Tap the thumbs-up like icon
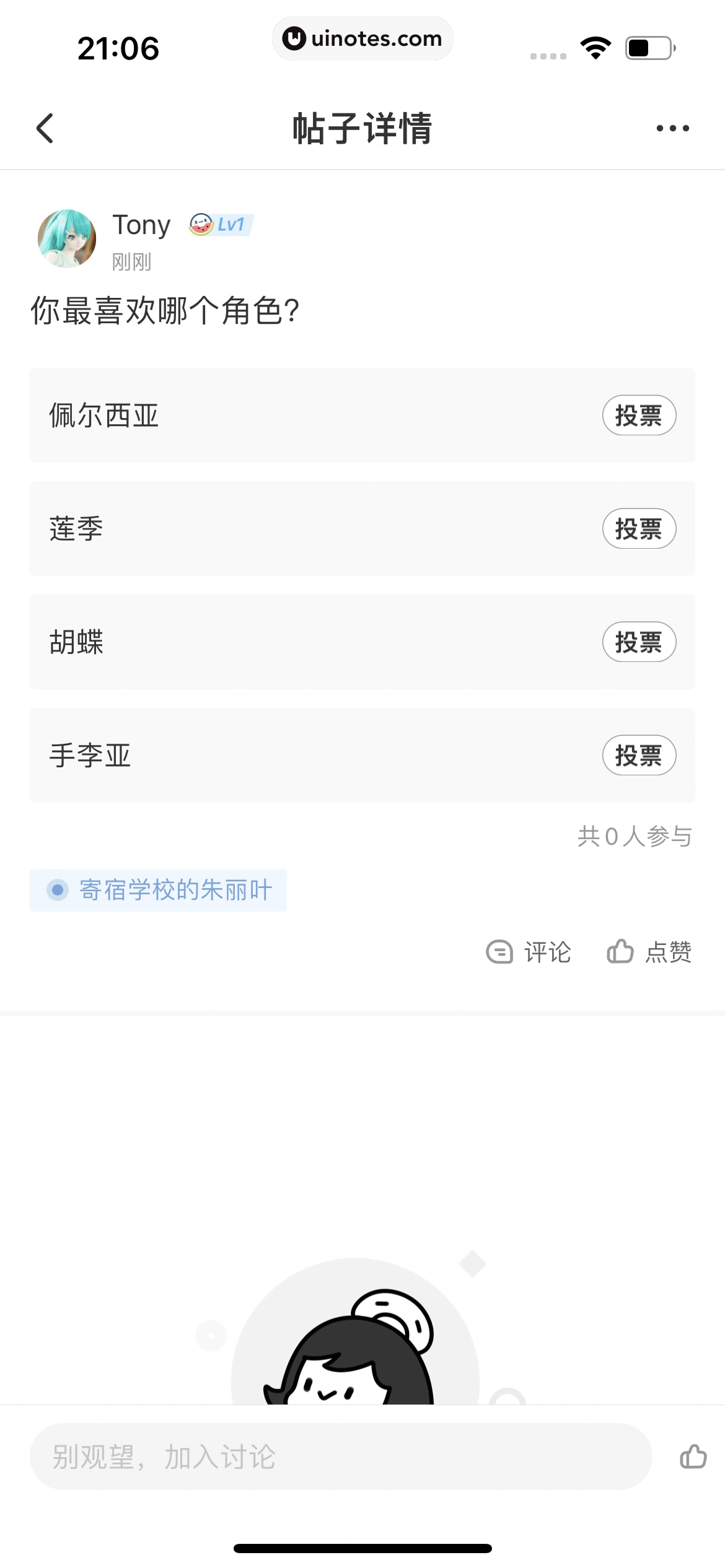Image resolution: width=725 pixels, height=1568 pixels. coord(622,952)
